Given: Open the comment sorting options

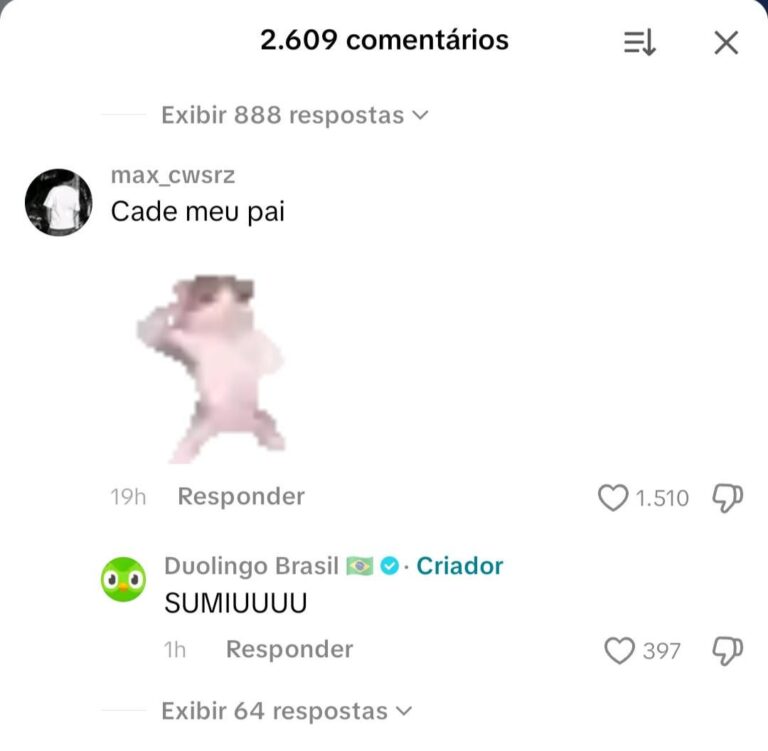Looking at the screenshot, I should (x=639, y=42).
